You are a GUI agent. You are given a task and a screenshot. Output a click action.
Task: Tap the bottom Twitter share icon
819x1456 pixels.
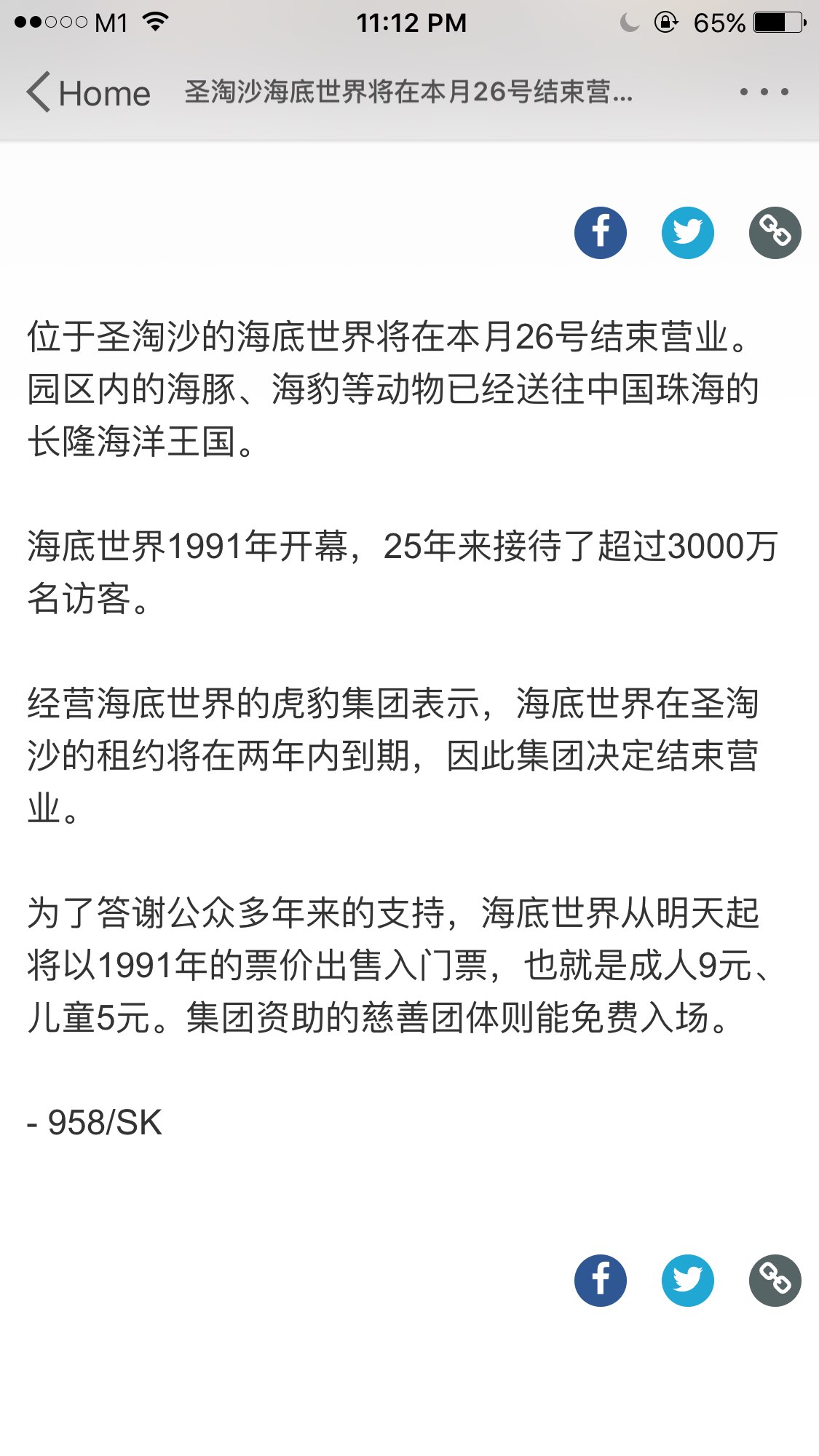coord(687,1280)
